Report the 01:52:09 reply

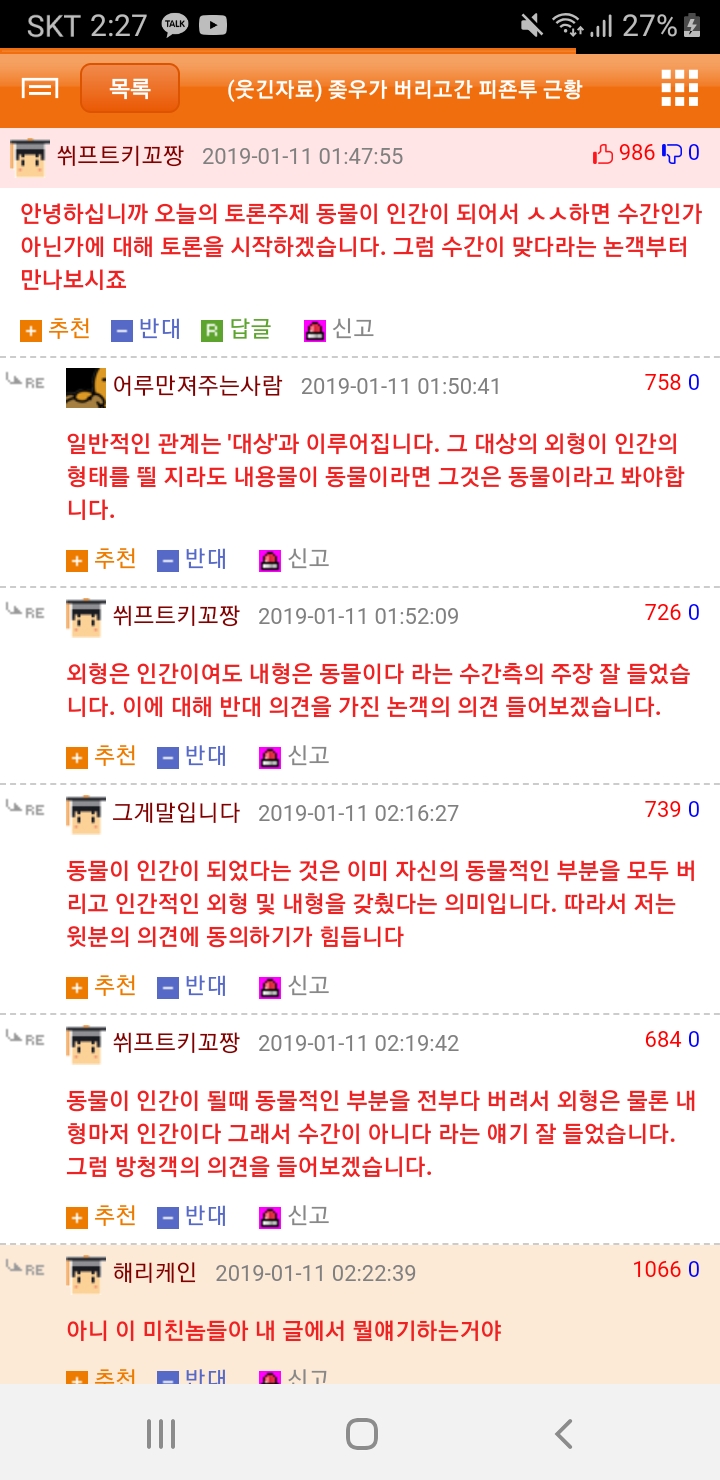click(x=294, y=756)
